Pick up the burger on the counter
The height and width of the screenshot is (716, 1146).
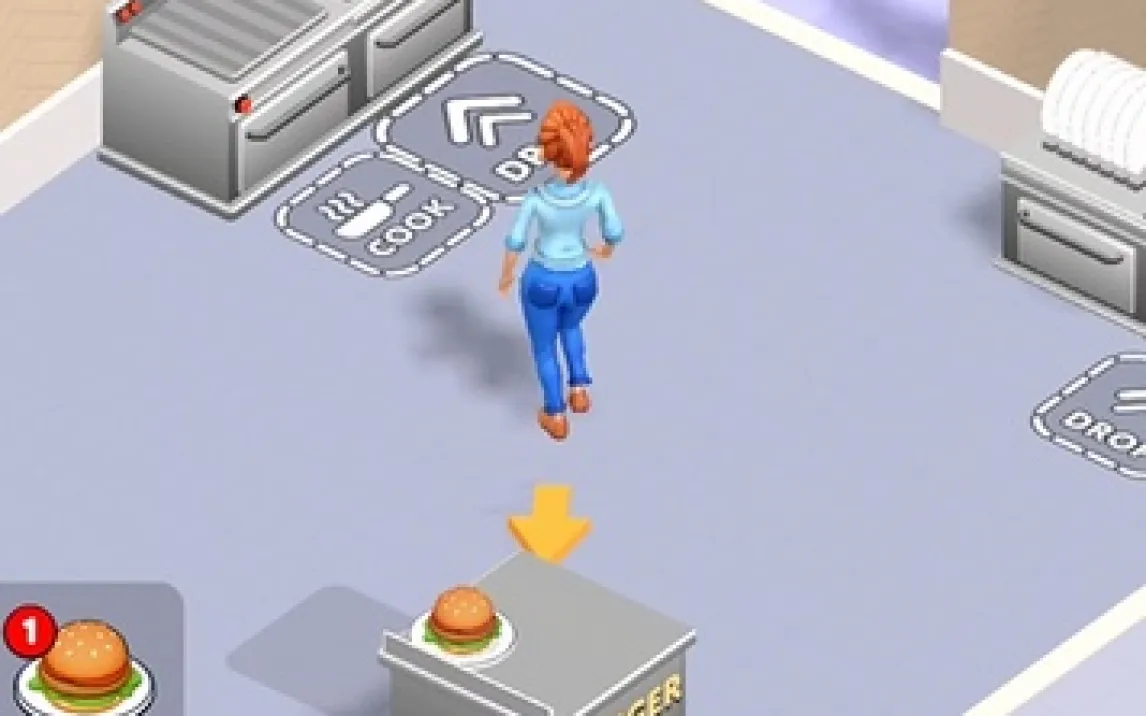[461, 617]
